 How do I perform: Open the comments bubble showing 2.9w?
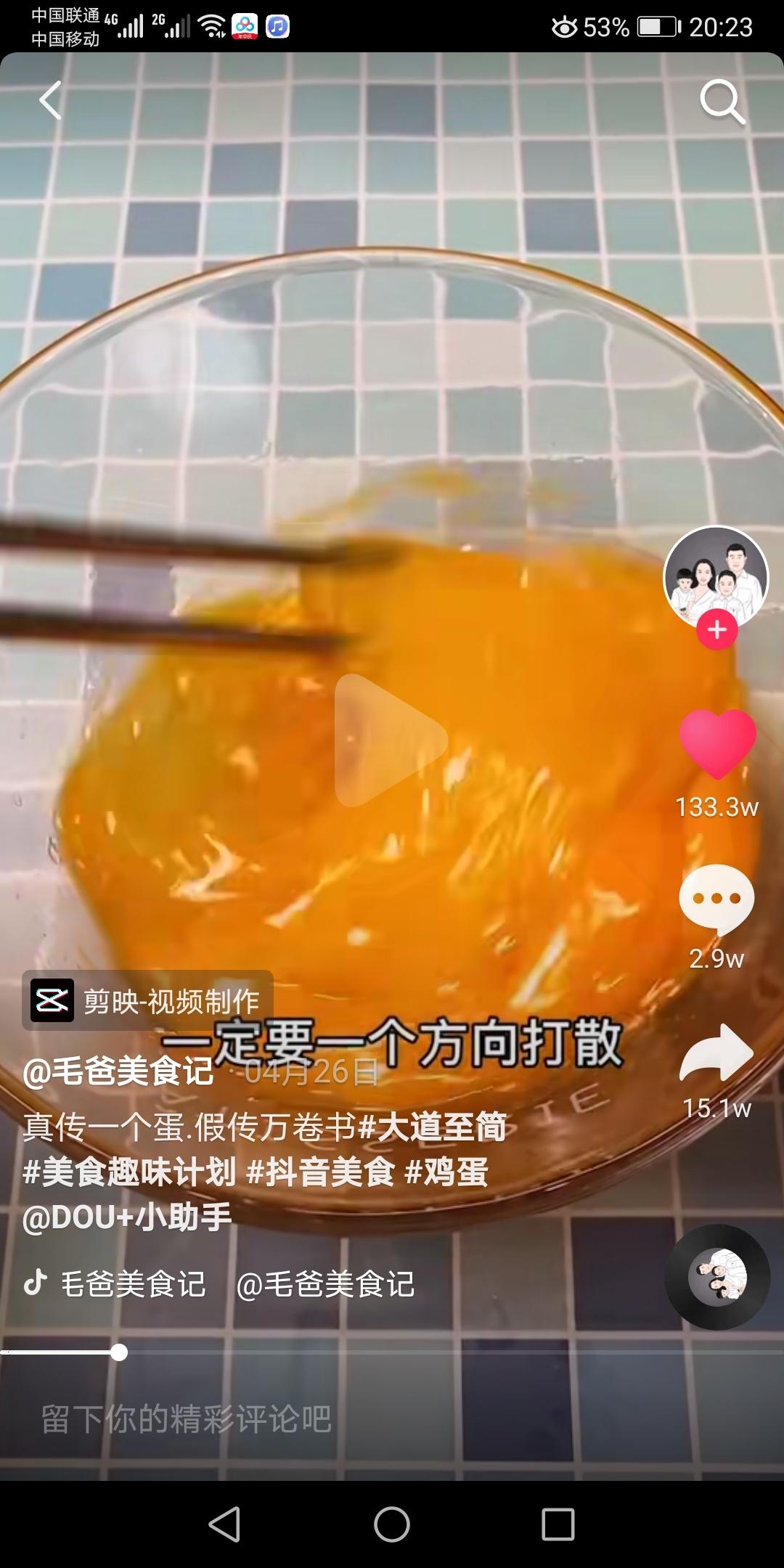[716, 899]
